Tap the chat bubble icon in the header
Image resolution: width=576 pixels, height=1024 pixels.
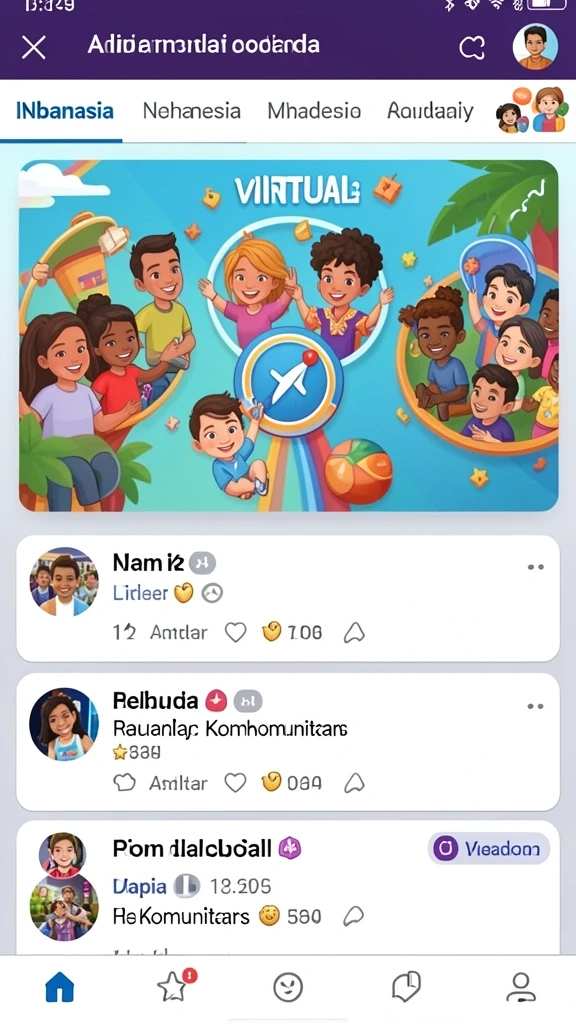point(472,47)
